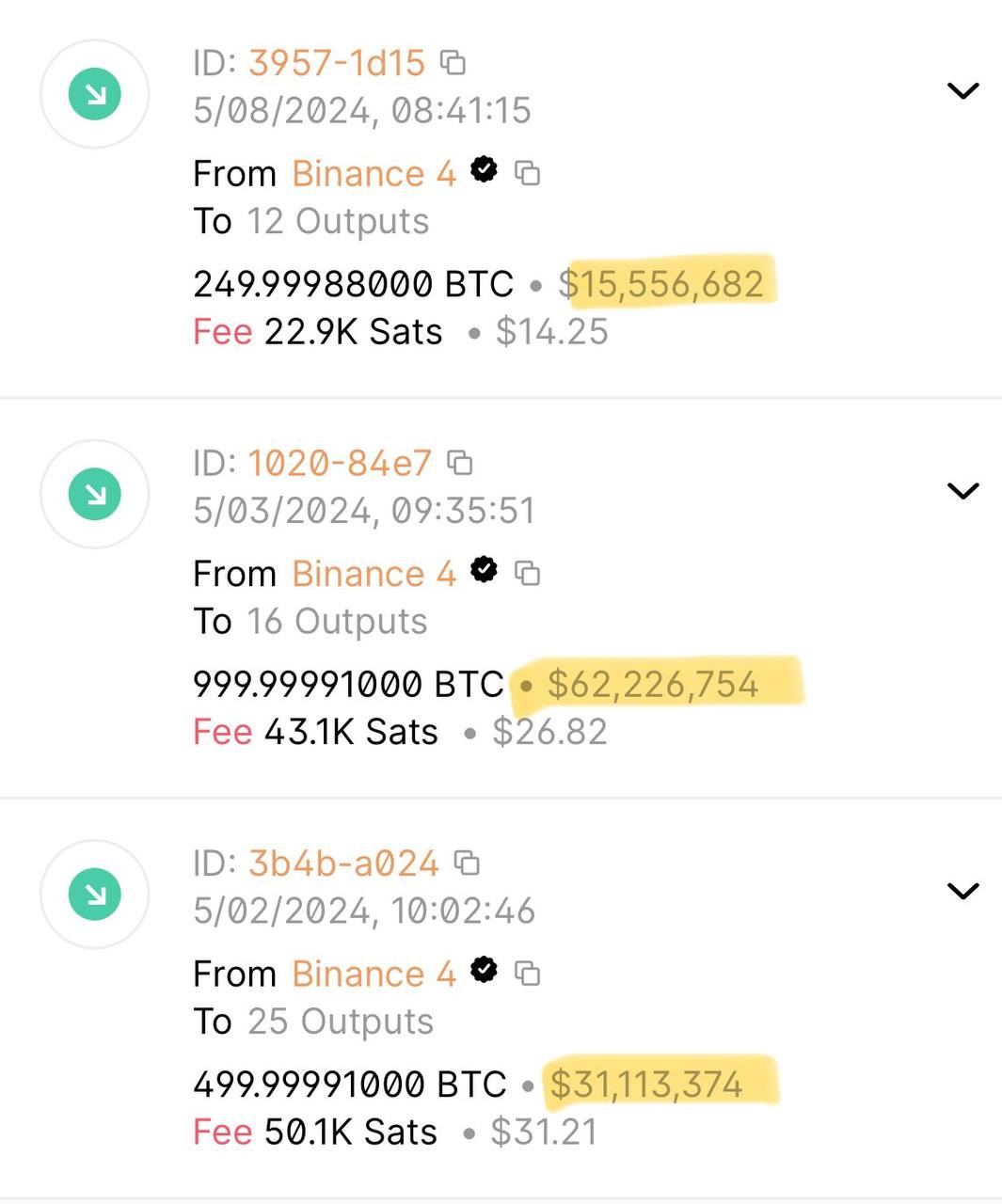1002x1204 pixels.
Task: Expand the 5/03/2024 transaction details
Action: coord(962,490)
